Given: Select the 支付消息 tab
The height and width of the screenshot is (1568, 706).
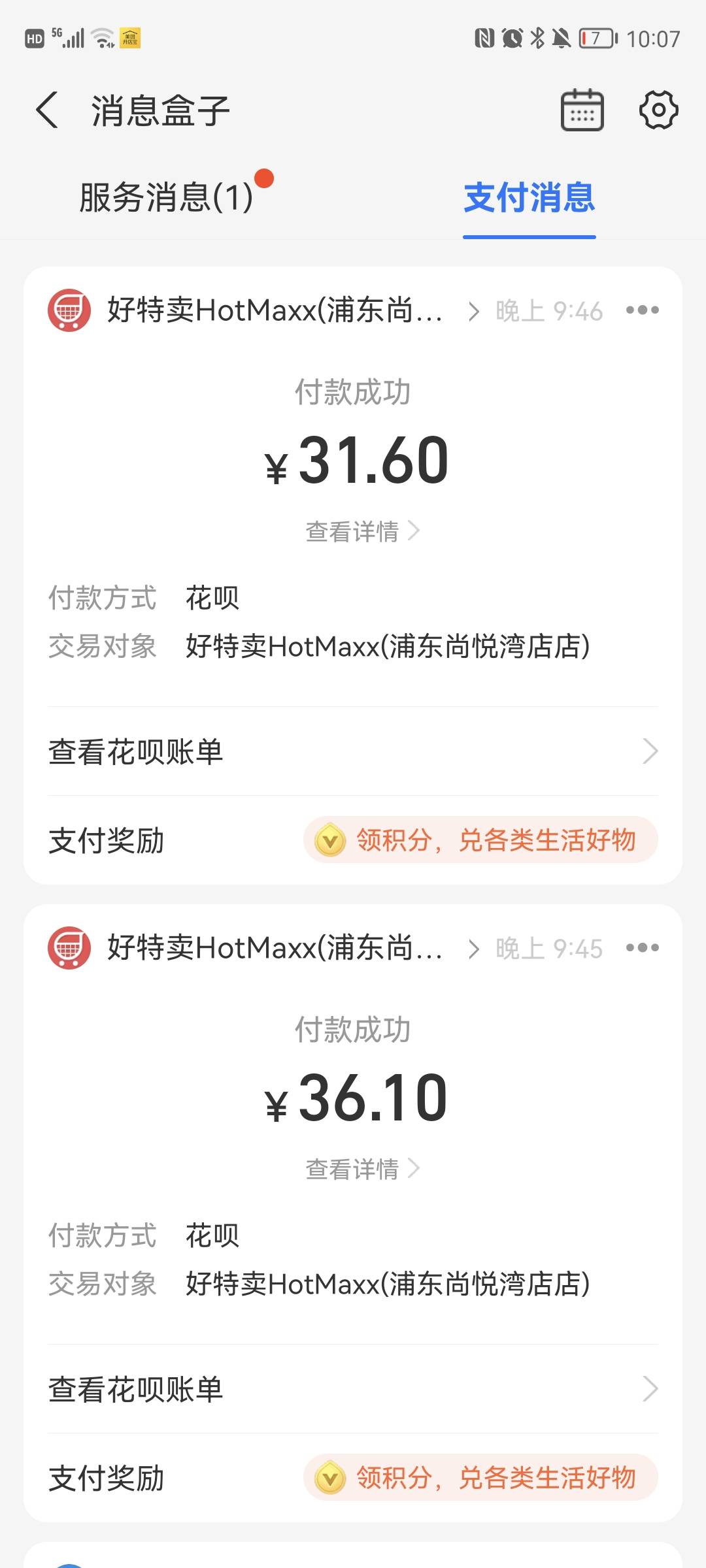Looking at the screenshot, I should (x=529, y=197).
